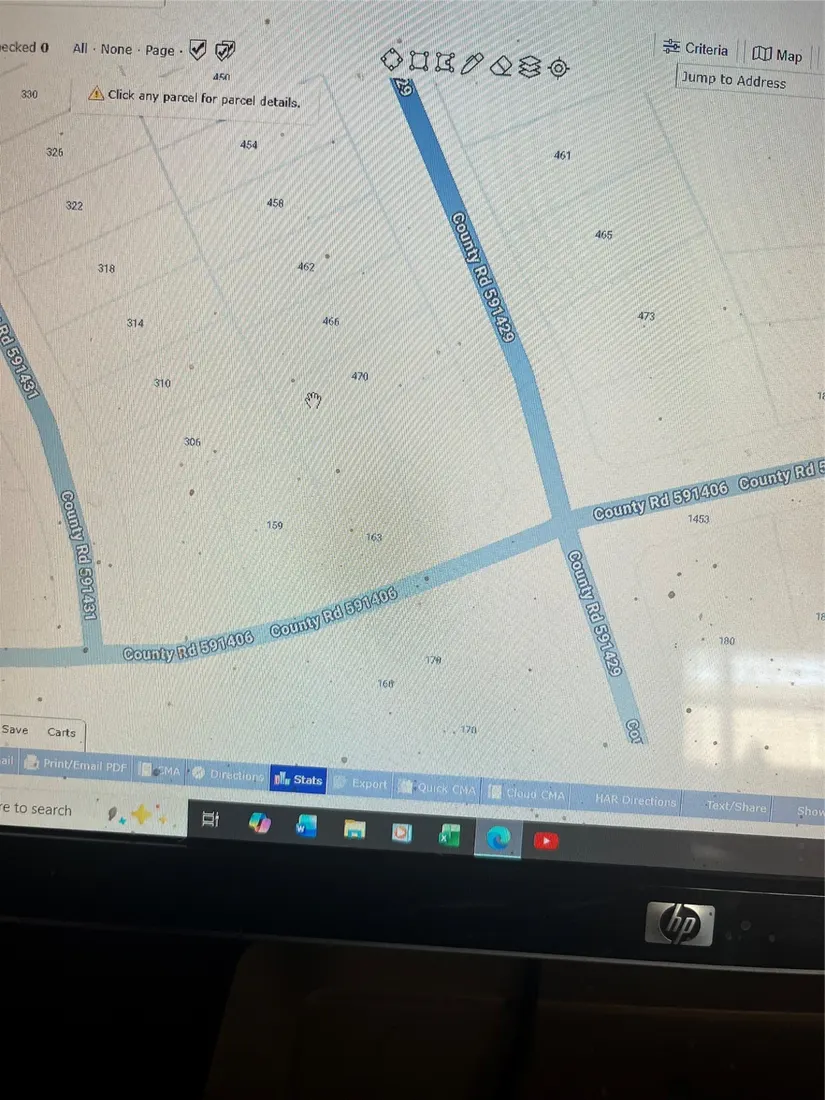The image size is (825, 1100).
Task: Select the eraser map tool
Action: point(502,65)
